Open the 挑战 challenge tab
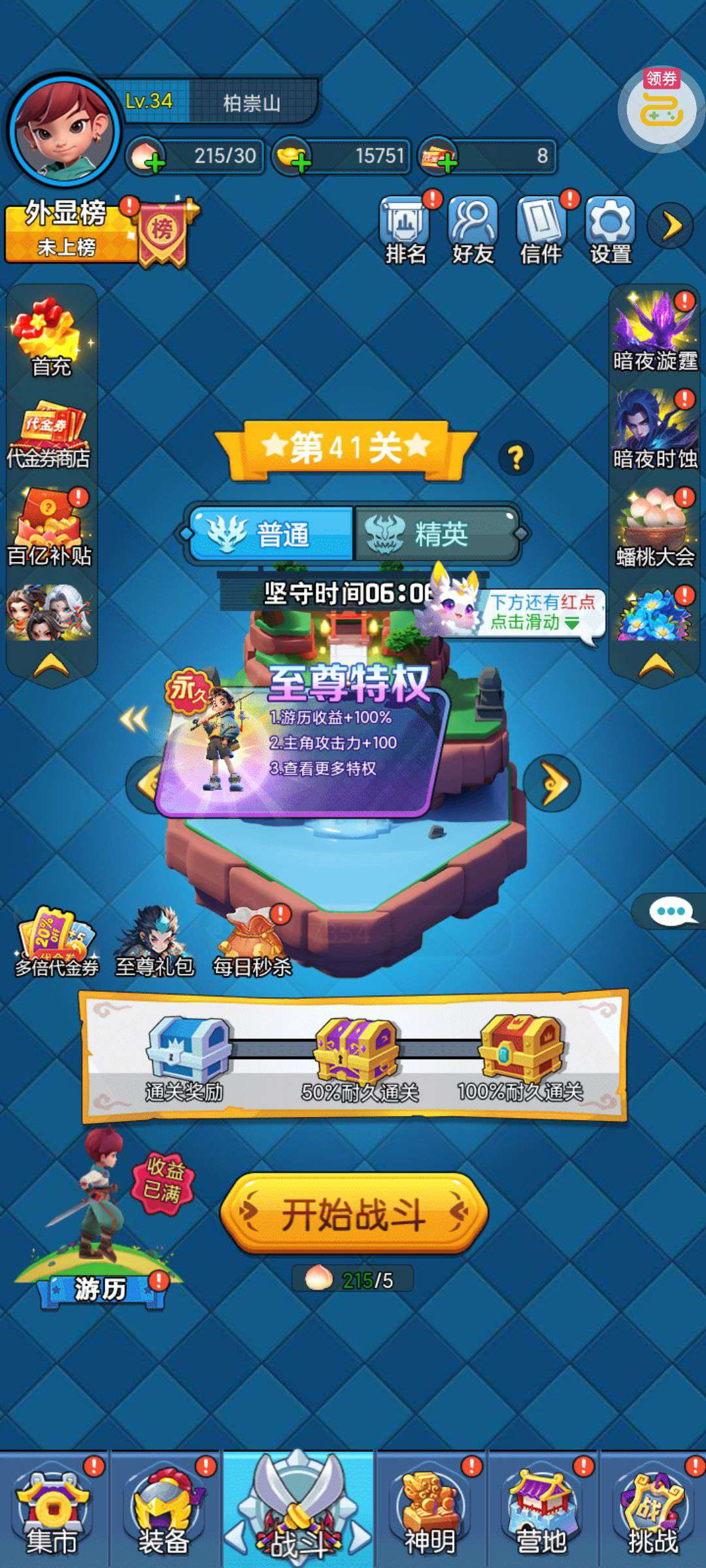 (652, 1511)
